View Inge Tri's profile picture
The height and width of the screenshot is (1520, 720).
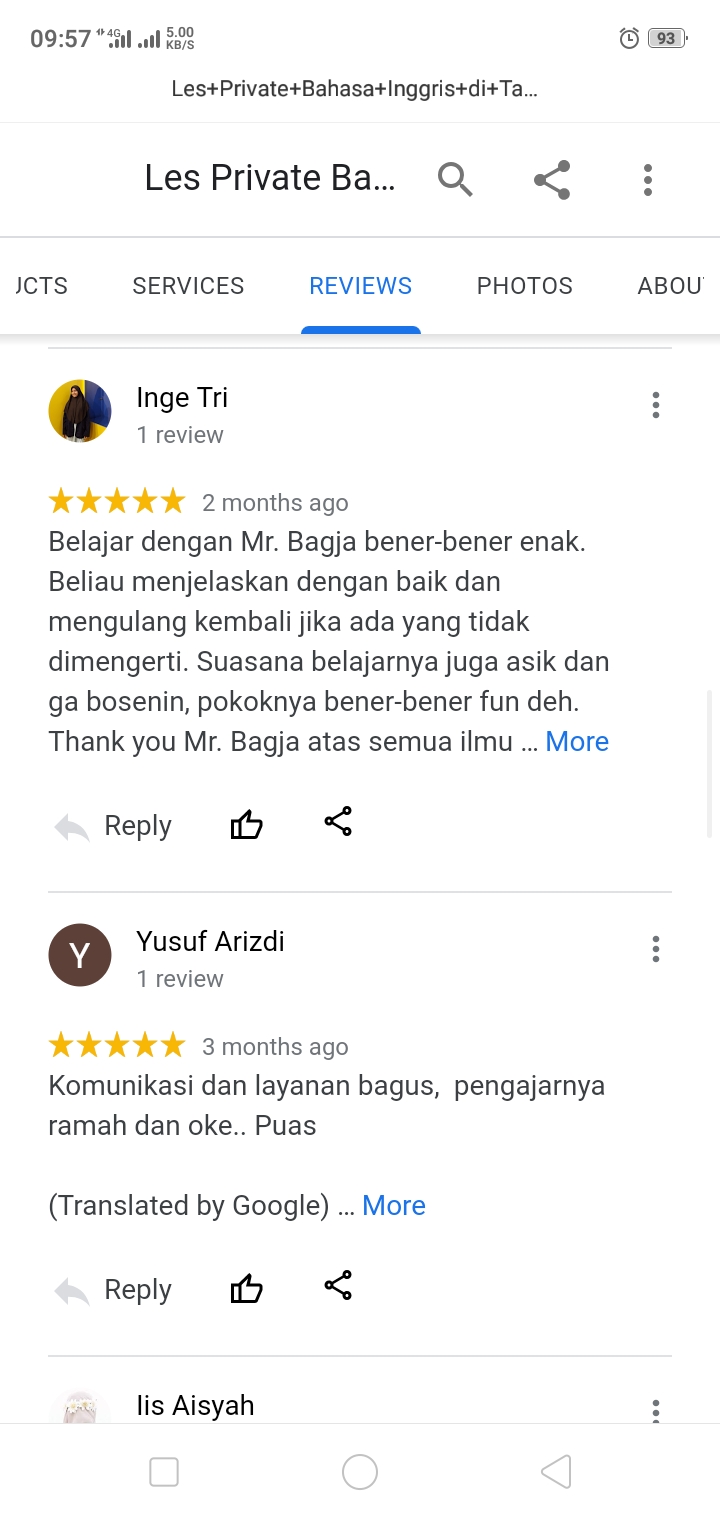80,411
